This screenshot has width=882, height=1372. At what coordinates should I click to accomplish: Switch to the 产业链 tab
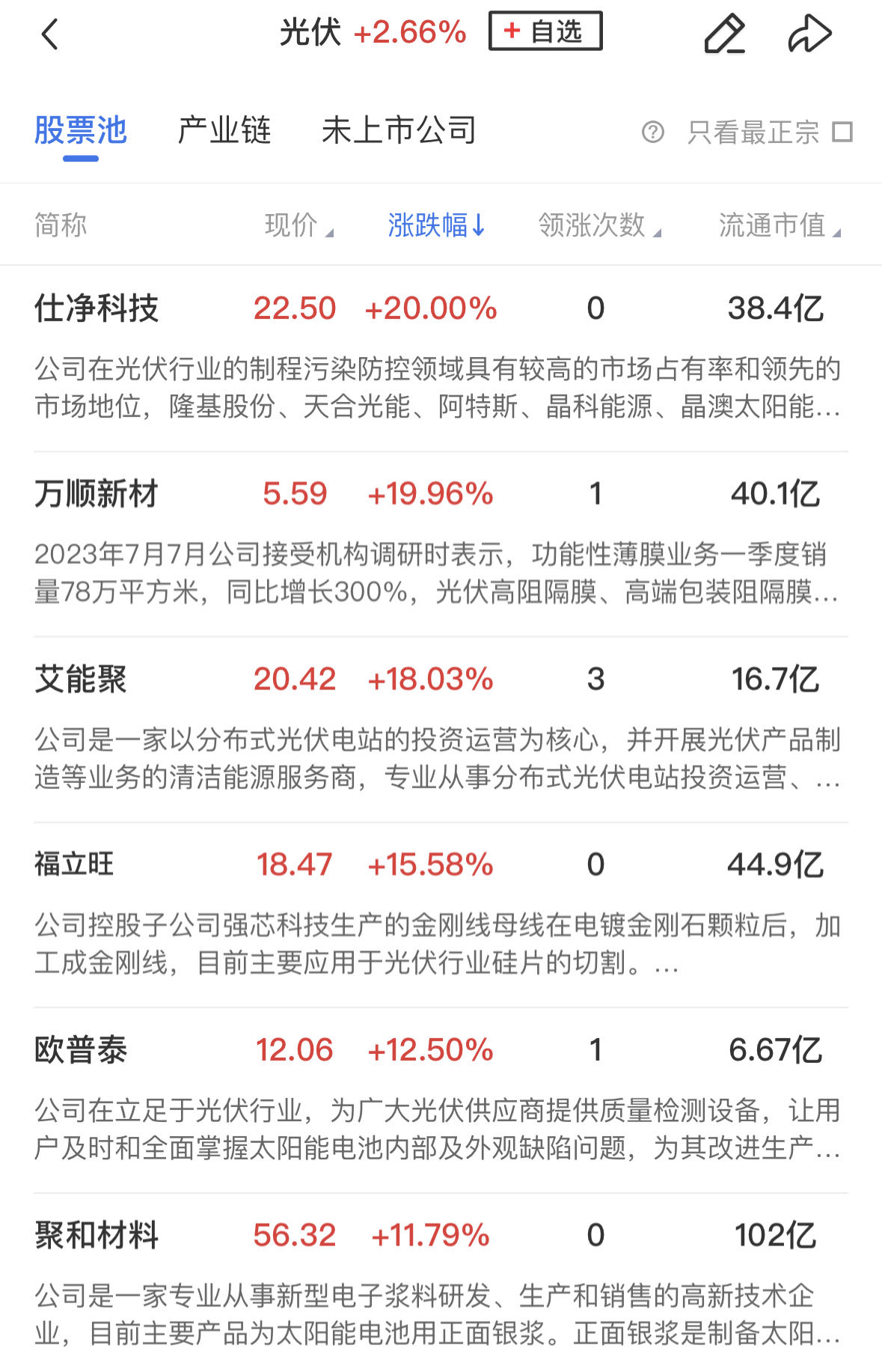tap(224, 131)
